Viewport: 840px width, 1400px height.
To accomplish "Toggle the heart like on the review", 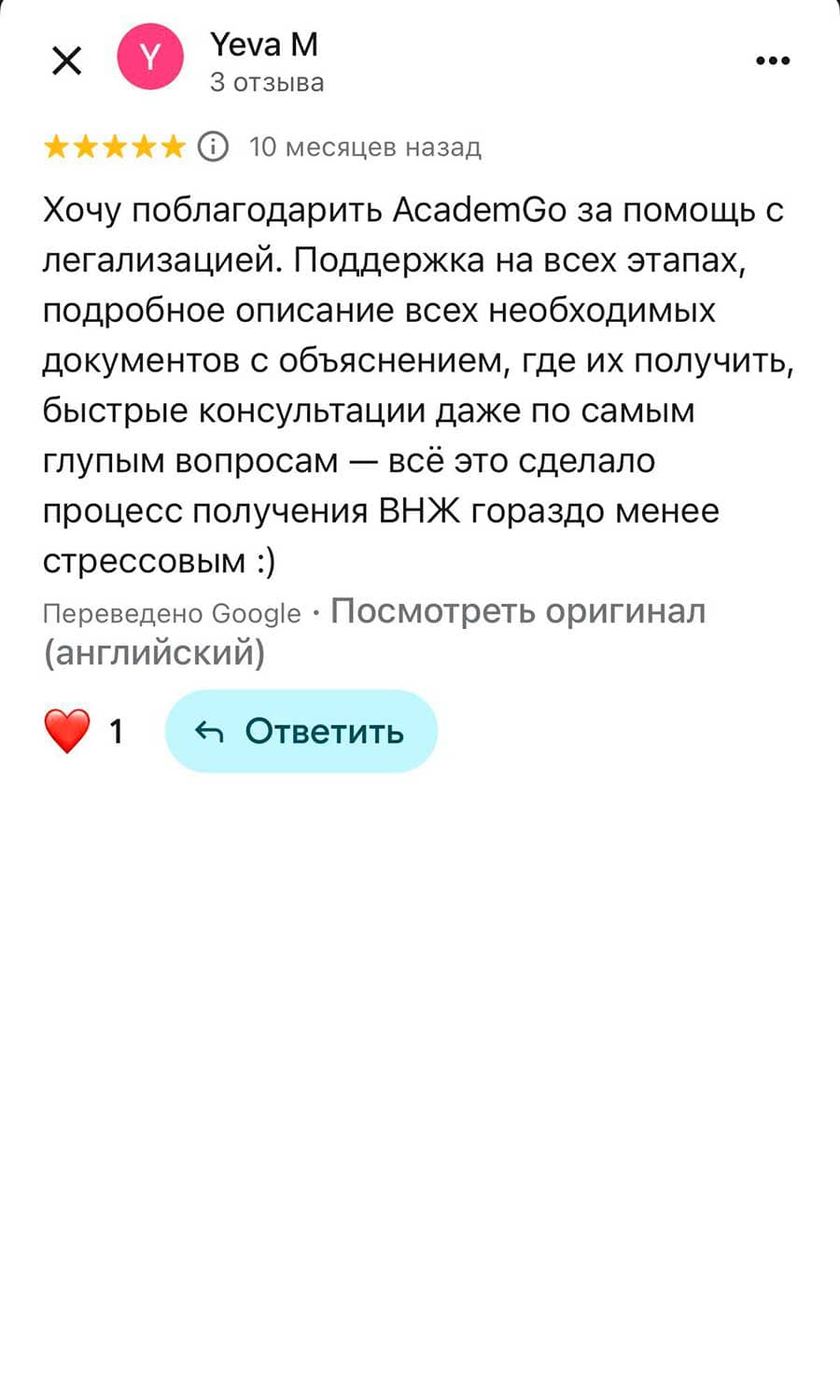I will [x=66, y=732].
